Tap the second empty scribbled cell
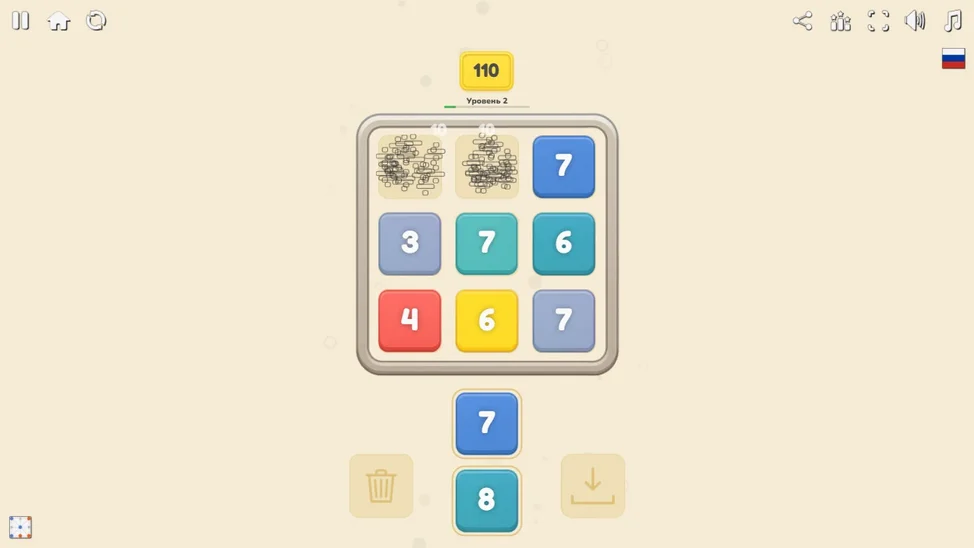 (487, 166)
